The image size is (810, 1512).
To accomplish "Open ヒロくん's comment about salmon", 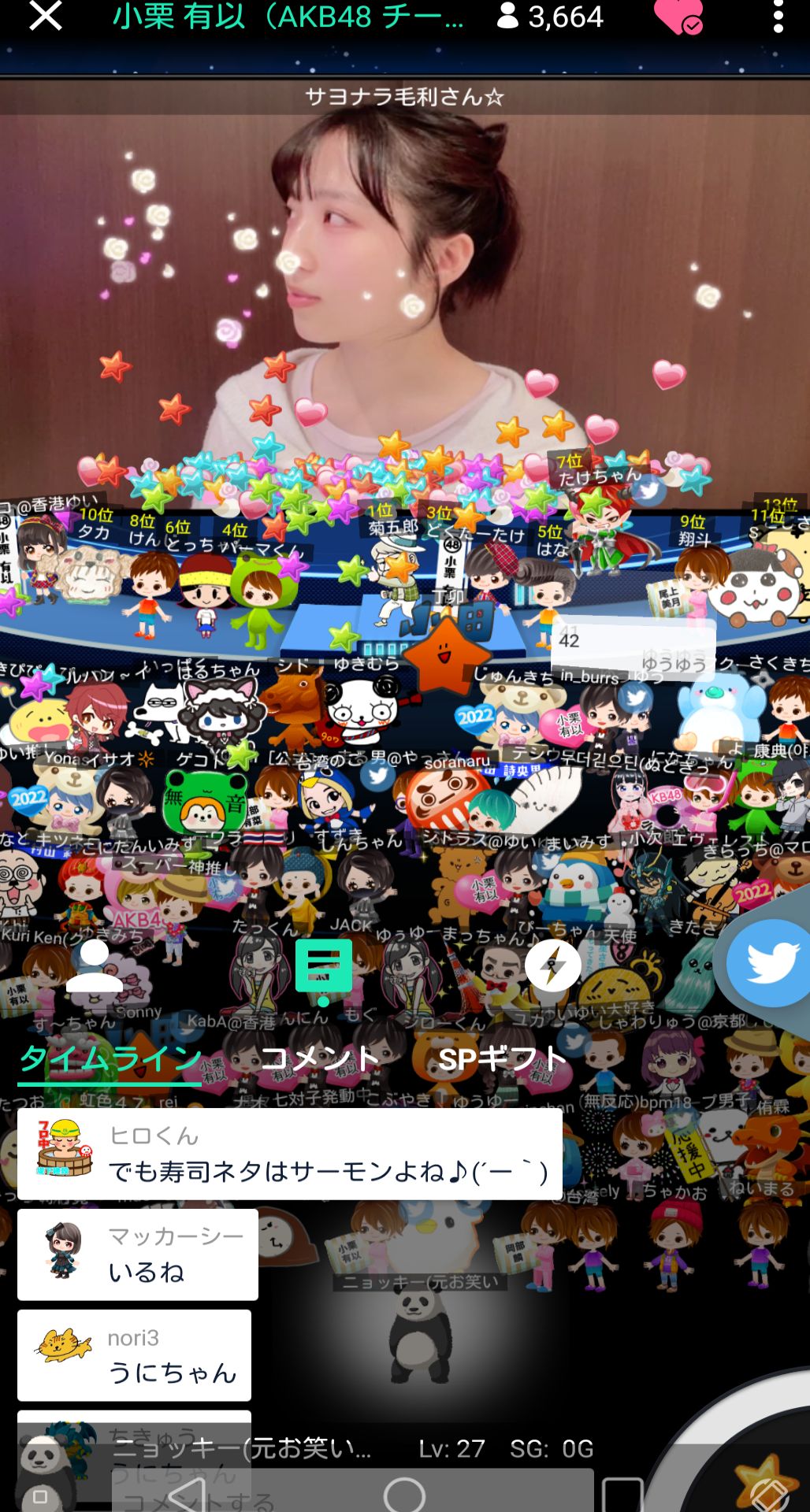I will pyautogui.click(x=289, y=1154).
